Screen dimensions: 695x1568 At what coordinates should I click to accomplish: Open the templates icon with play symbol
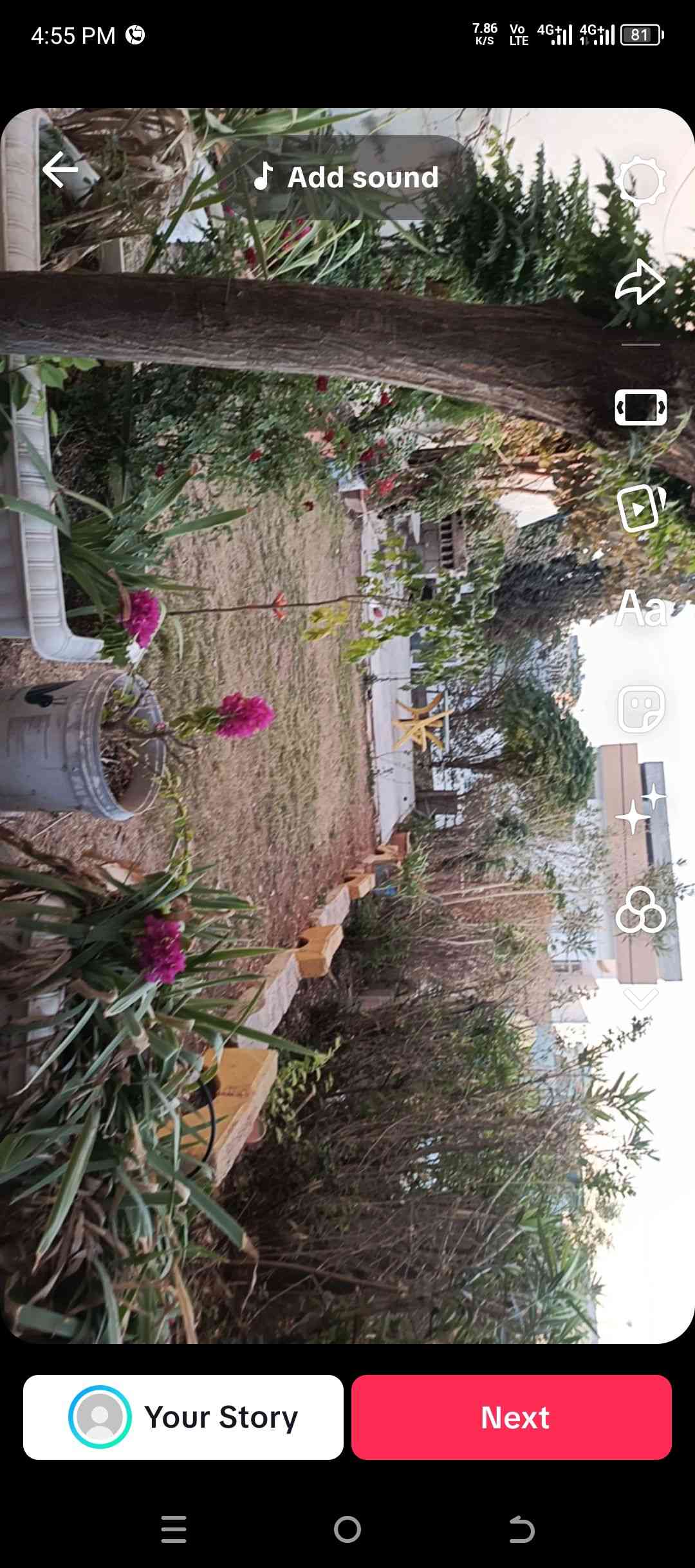point(640,509)
